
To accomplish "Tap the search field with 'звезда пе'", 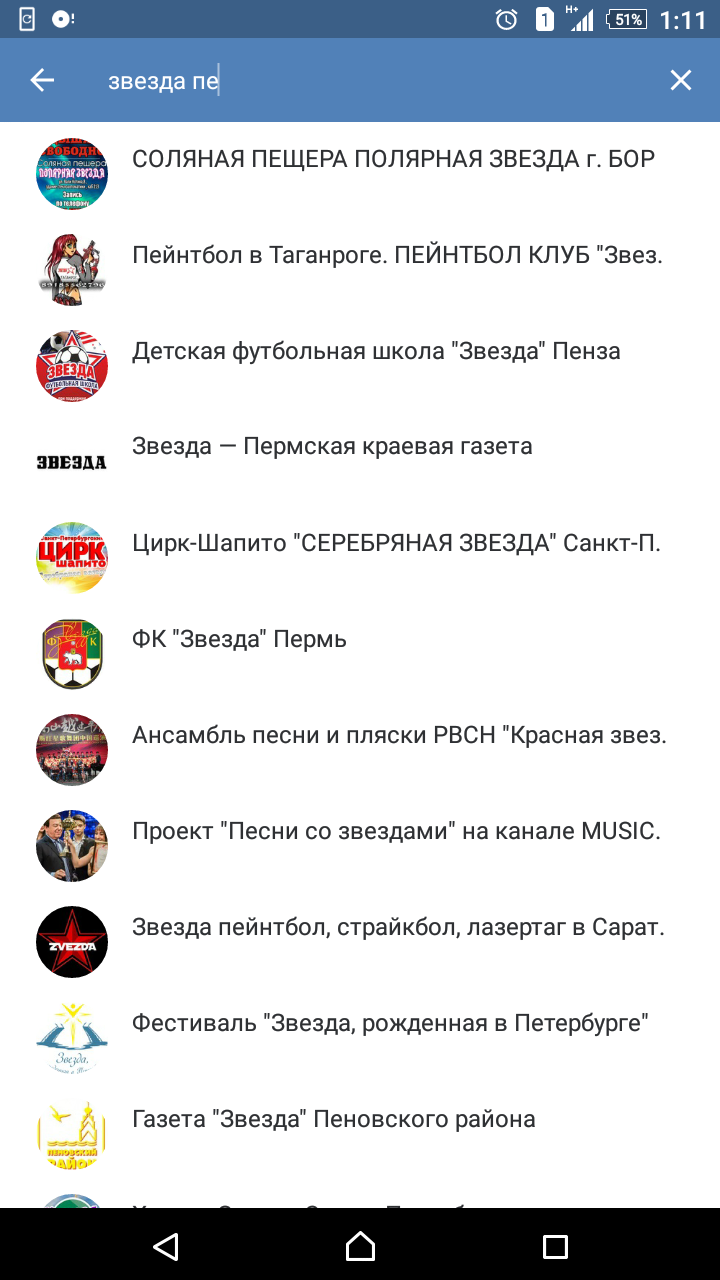I will click(360, 81).
